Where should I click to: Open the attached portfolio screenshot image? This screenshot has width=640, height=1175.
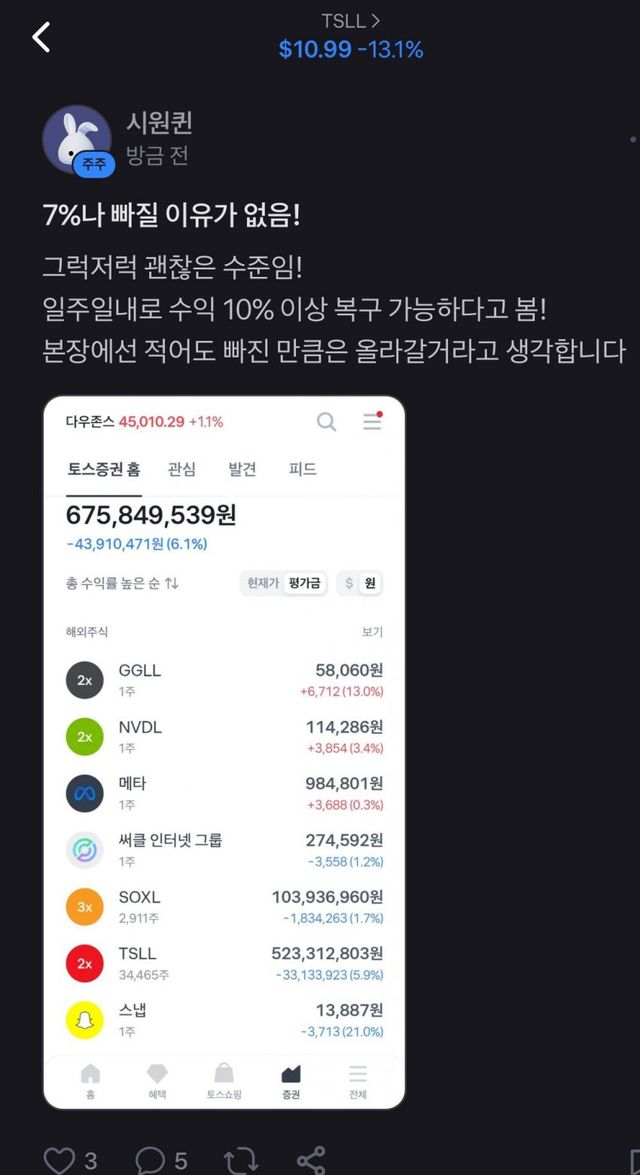[224, 752]
